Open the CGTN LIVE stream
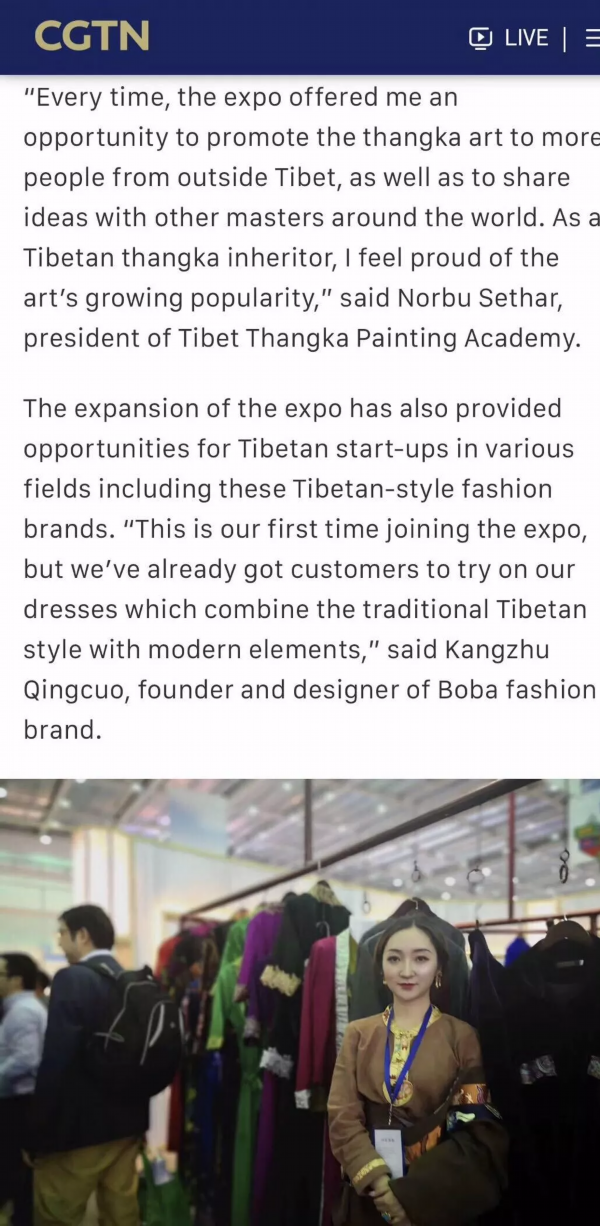Image resolution: width=600 pixels, height=1226 pixels. coord(508,38)
